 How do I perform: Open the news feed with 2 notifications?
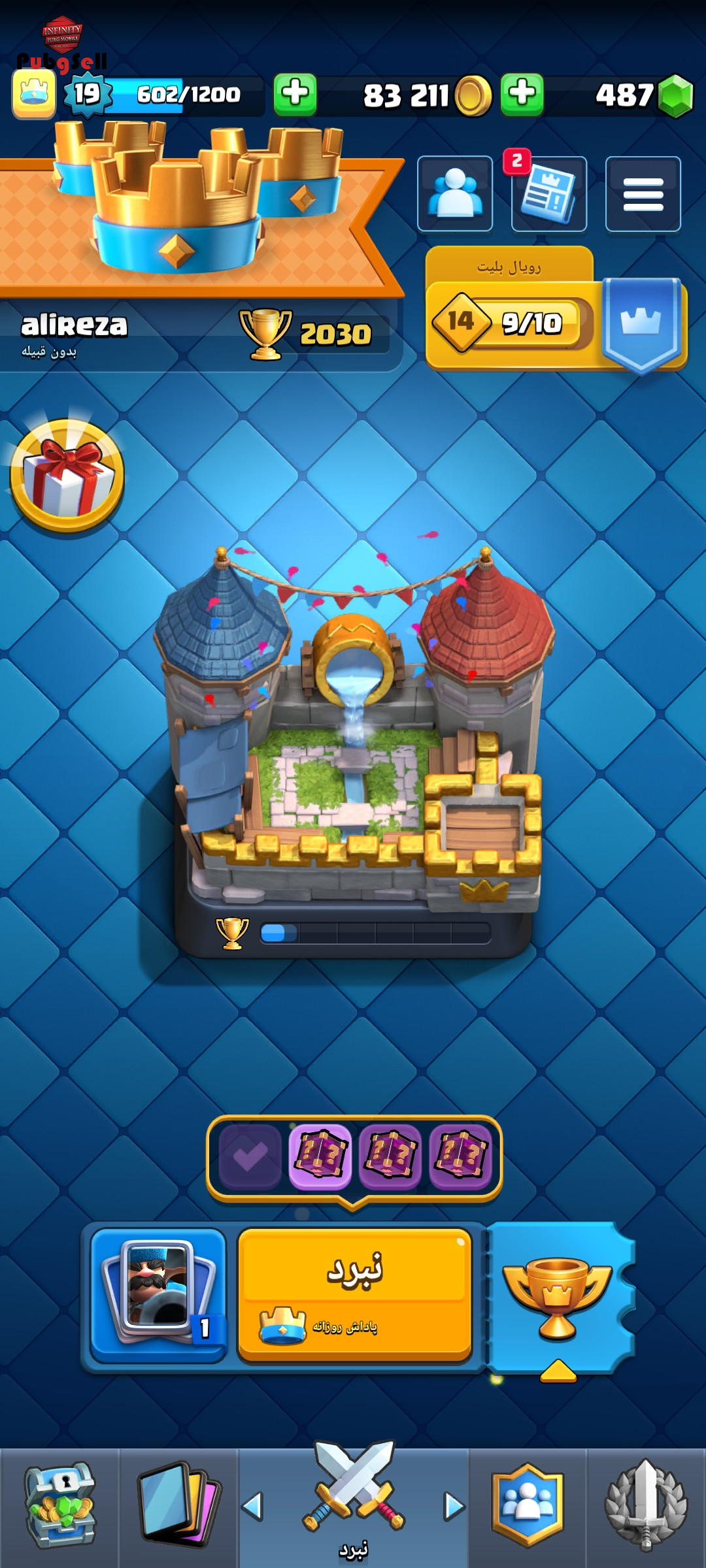(548, 195)
